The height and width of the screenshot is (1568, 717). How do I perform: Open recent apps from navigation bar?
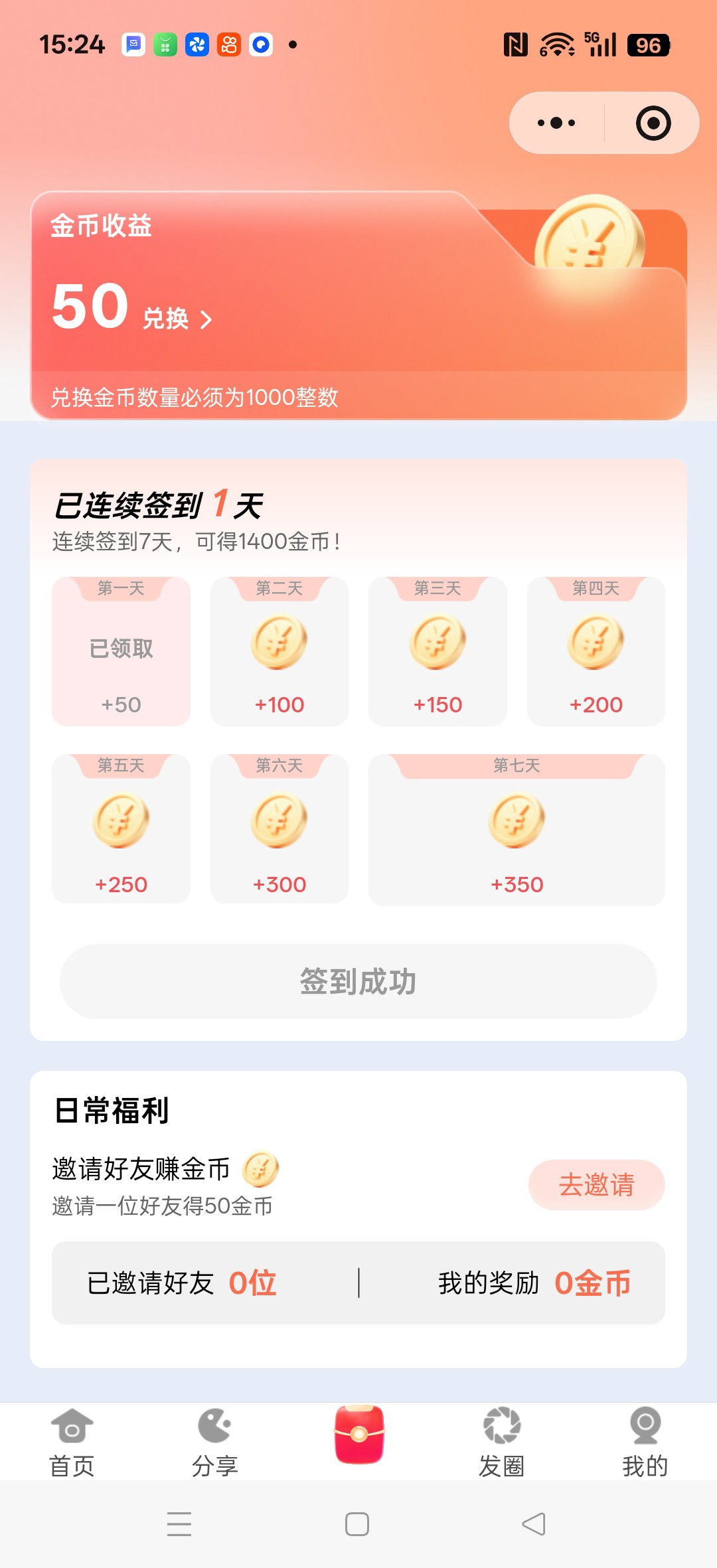click(x=179, y=1524)
